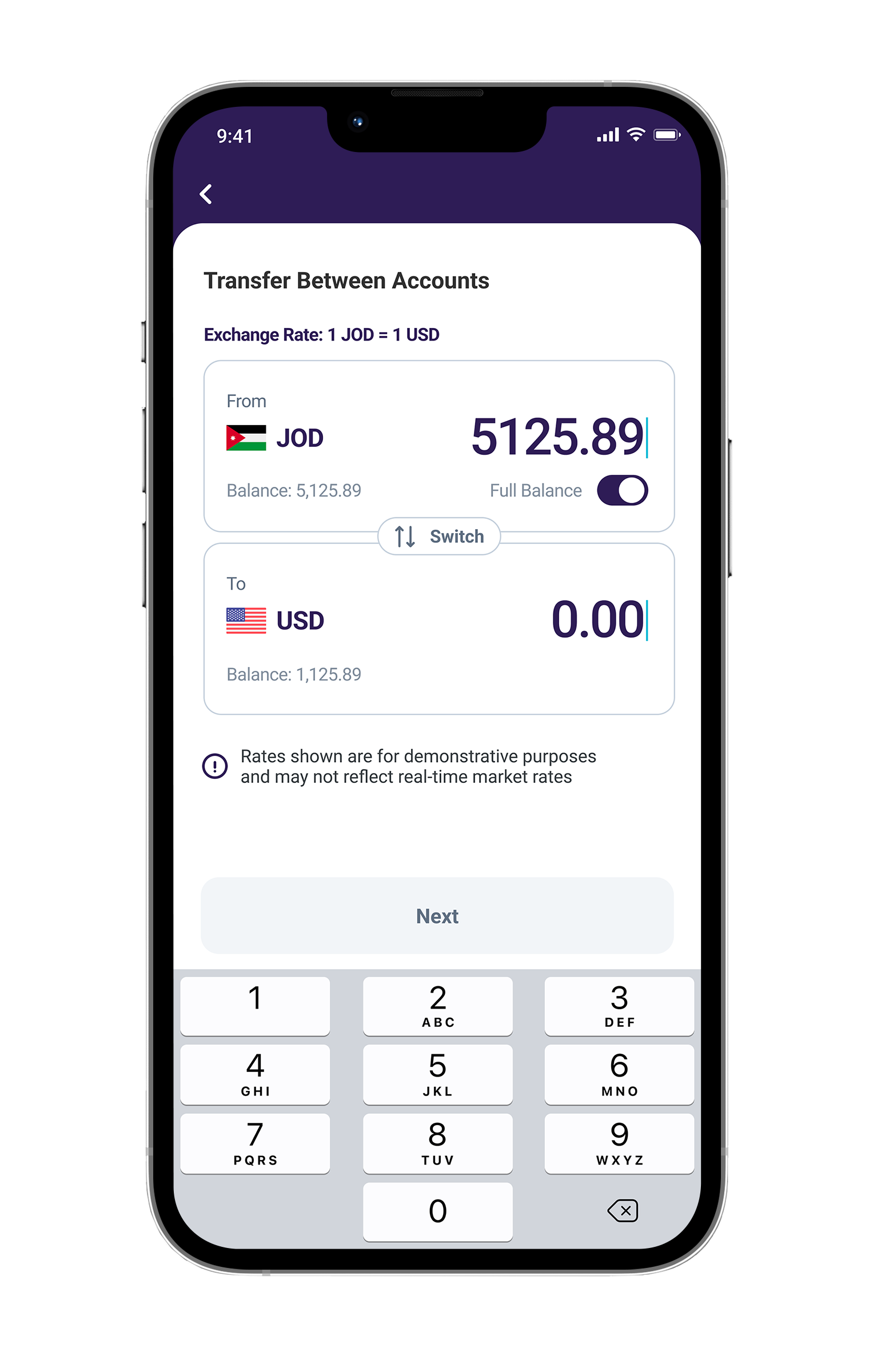Viewport: 877px width, 1372px height.
Task: Edit the USD amount field
Action: [597, 620]
